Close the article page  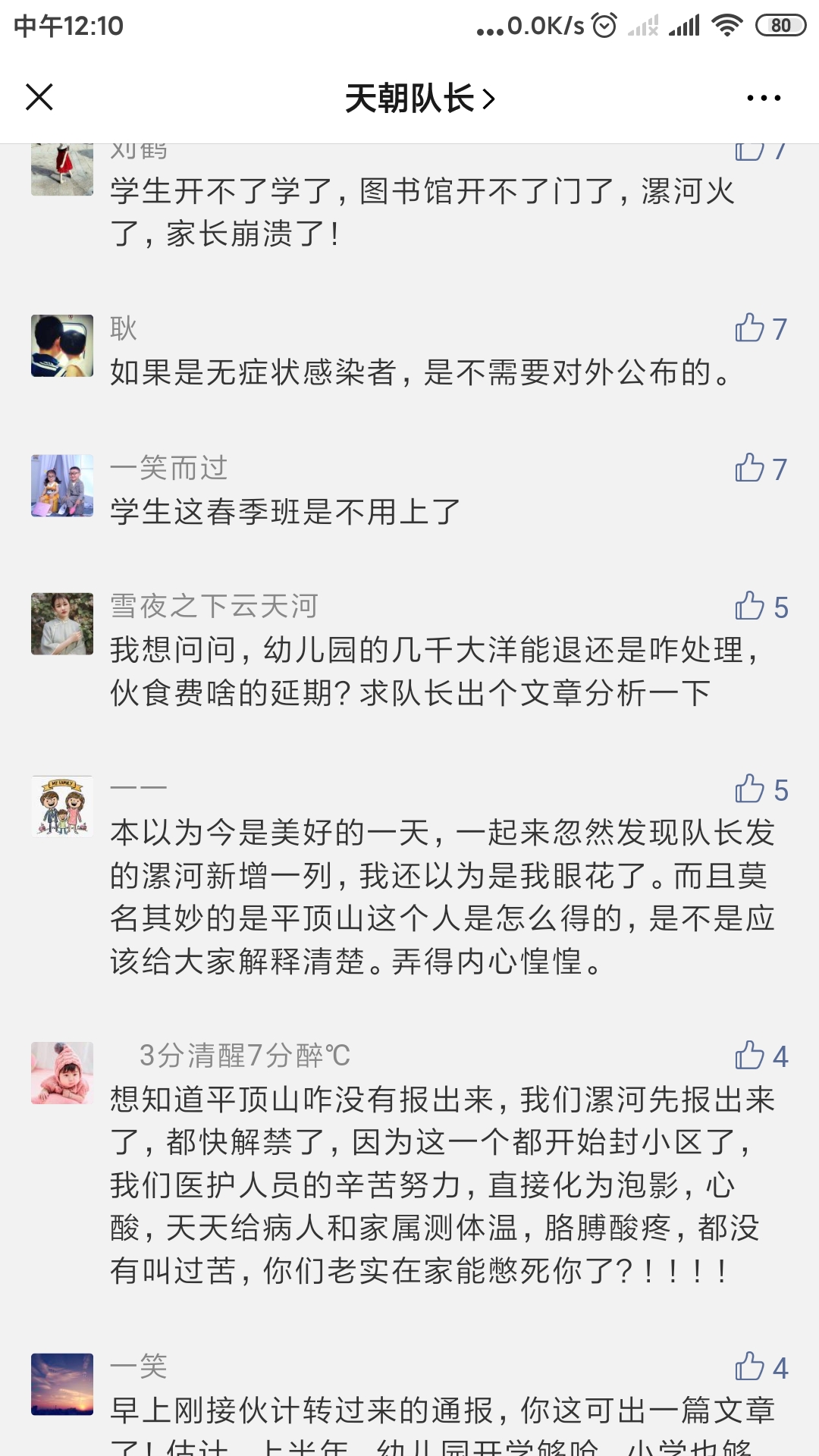tap(39, 97)
